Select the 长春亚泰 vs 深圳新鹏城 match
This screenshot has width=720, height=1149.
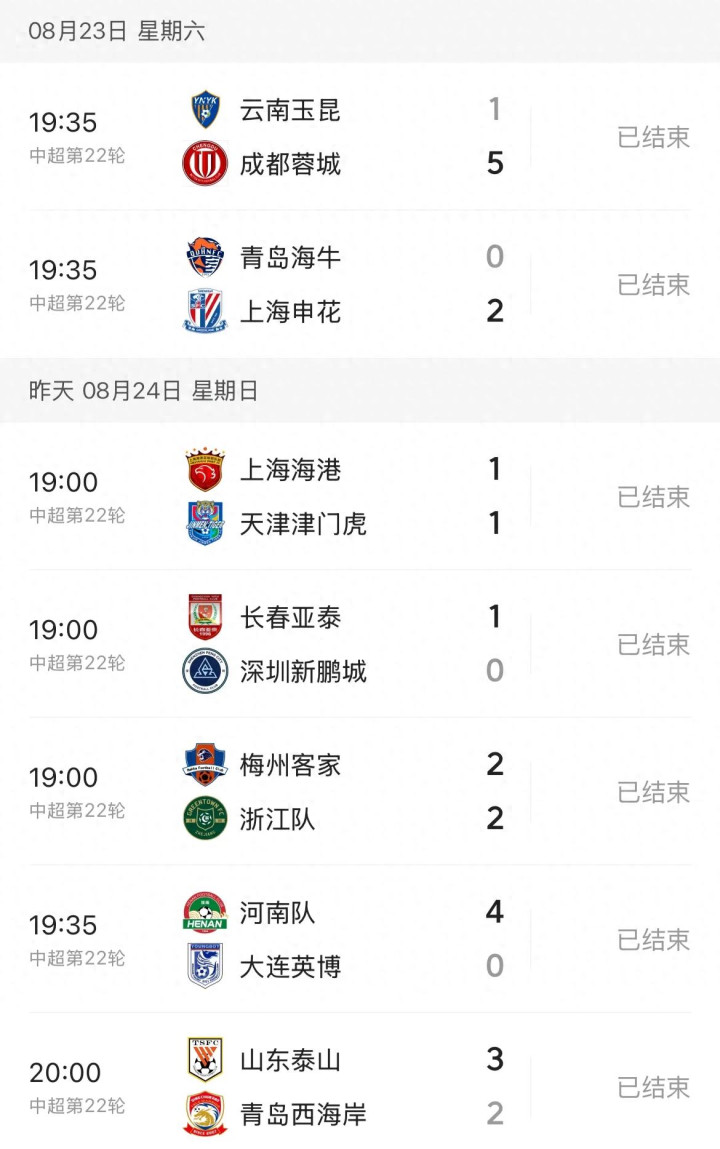pos(360,644)
